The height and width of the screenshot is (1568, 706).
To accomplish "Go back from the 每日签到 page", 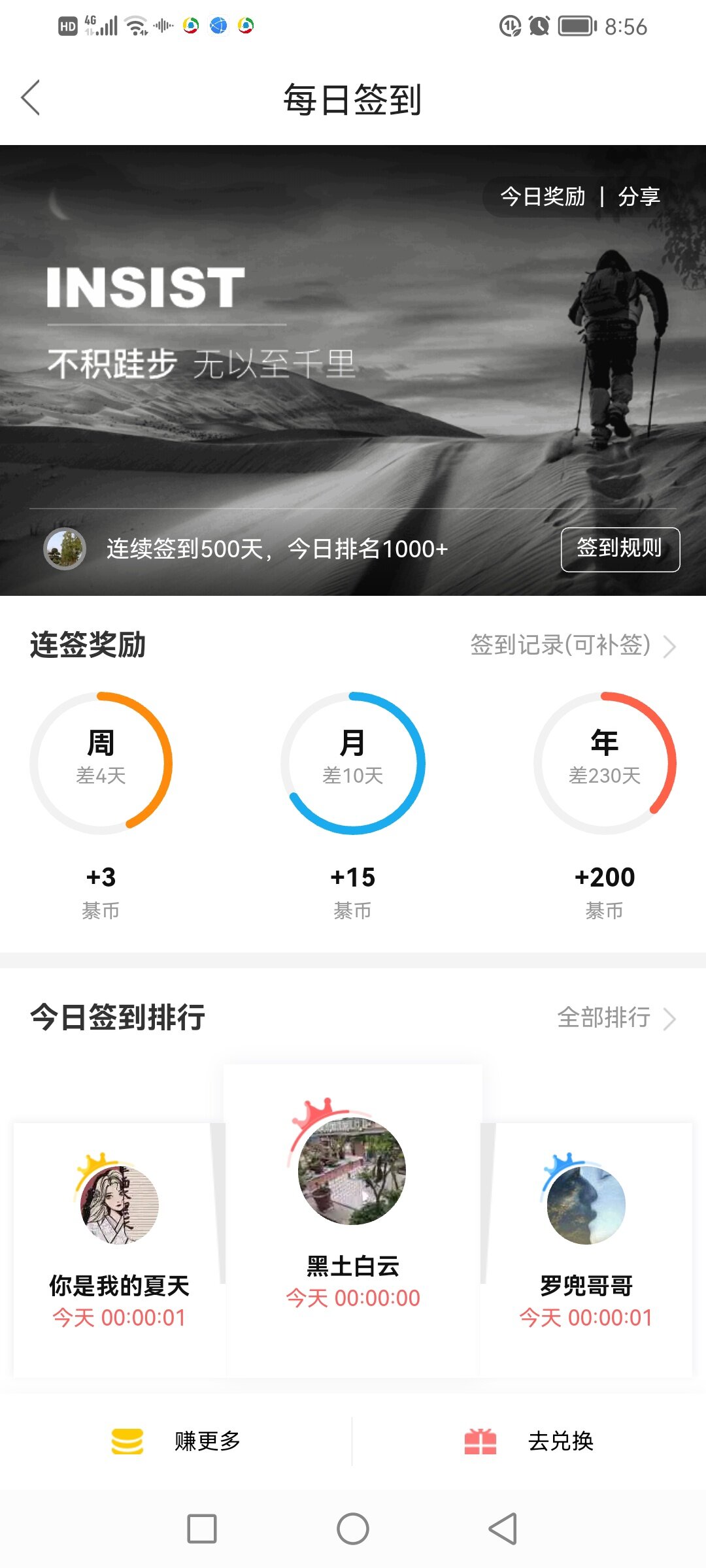I will pyautogui.click(x=31, y=99).
